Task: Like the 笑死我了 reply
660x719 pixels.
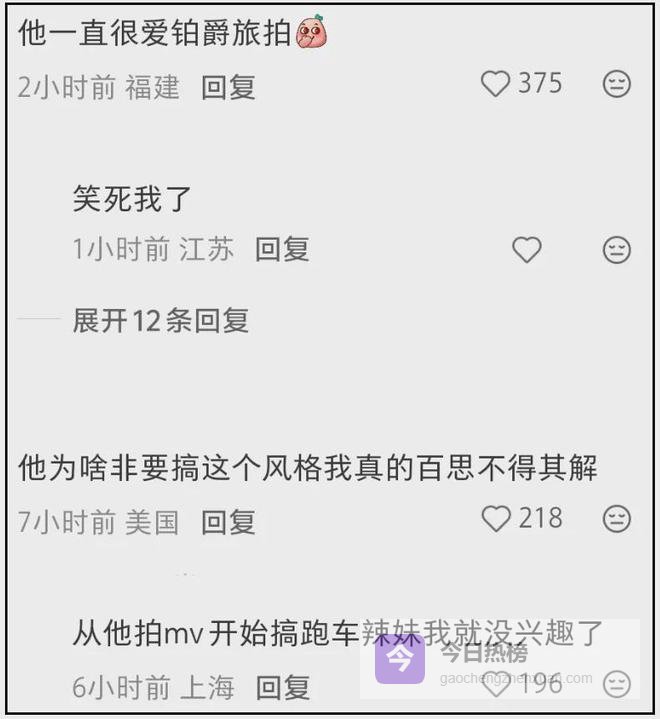Action: click(527, 249)
